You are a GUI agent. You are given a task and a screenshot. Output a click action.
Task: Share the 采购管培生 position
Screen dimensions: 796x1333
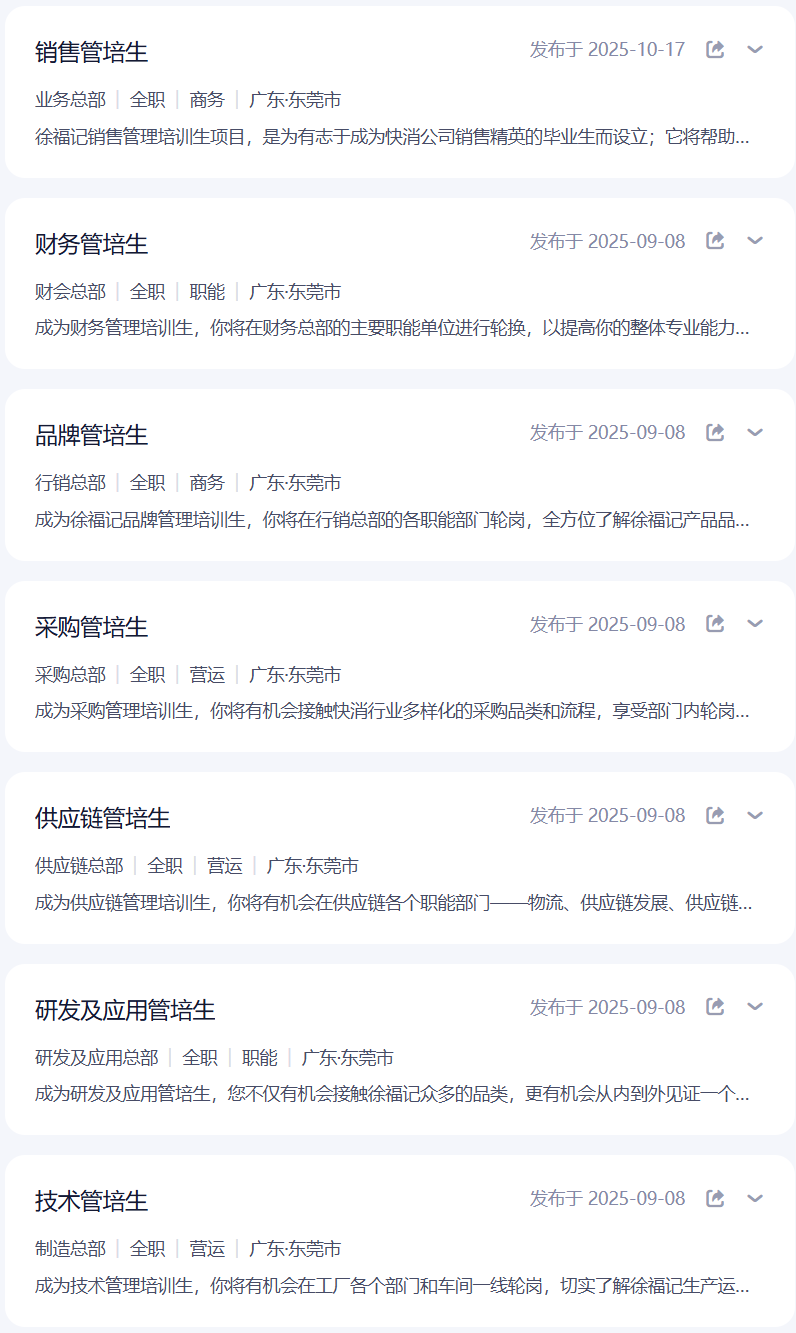click(x=715, y=623)
